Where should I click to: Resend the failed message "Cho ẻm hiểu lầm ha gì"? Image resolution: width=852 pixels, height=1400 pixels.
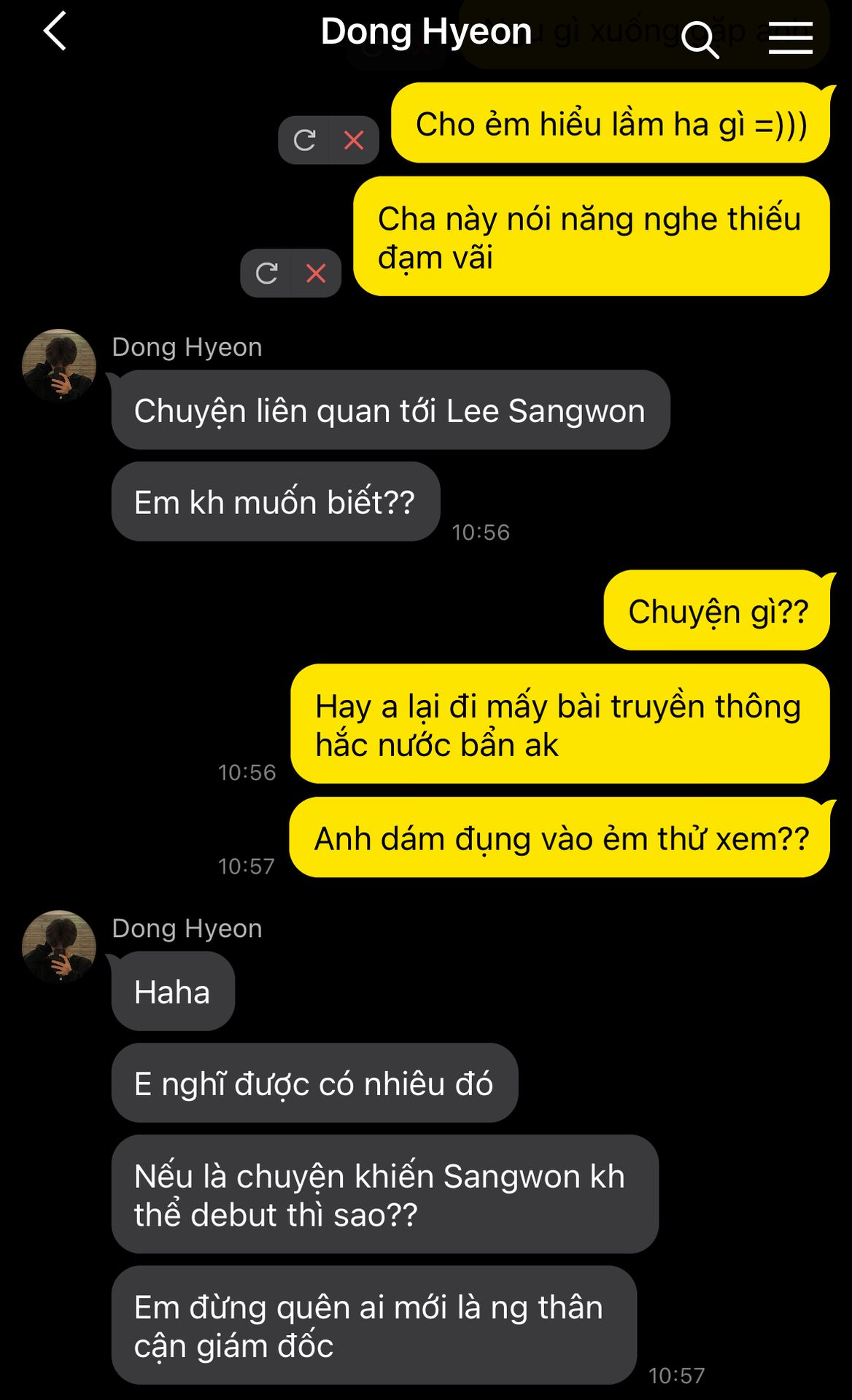tap(304, 140)
